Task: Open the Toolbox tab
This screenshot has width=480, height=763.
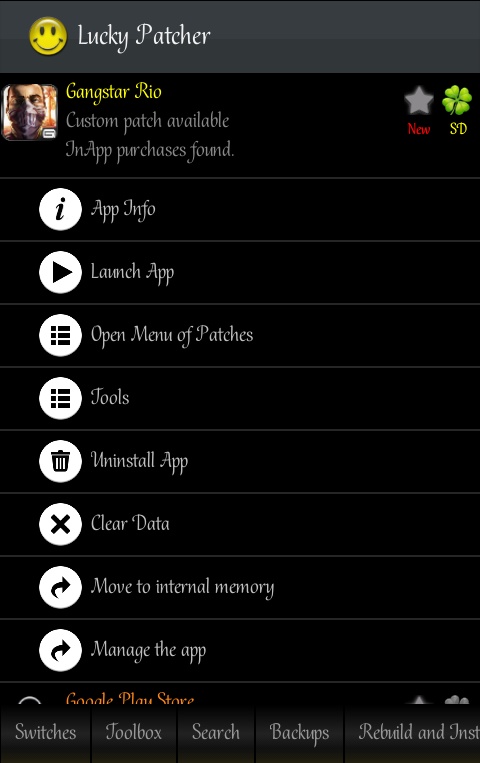Action: click(134, 732)
